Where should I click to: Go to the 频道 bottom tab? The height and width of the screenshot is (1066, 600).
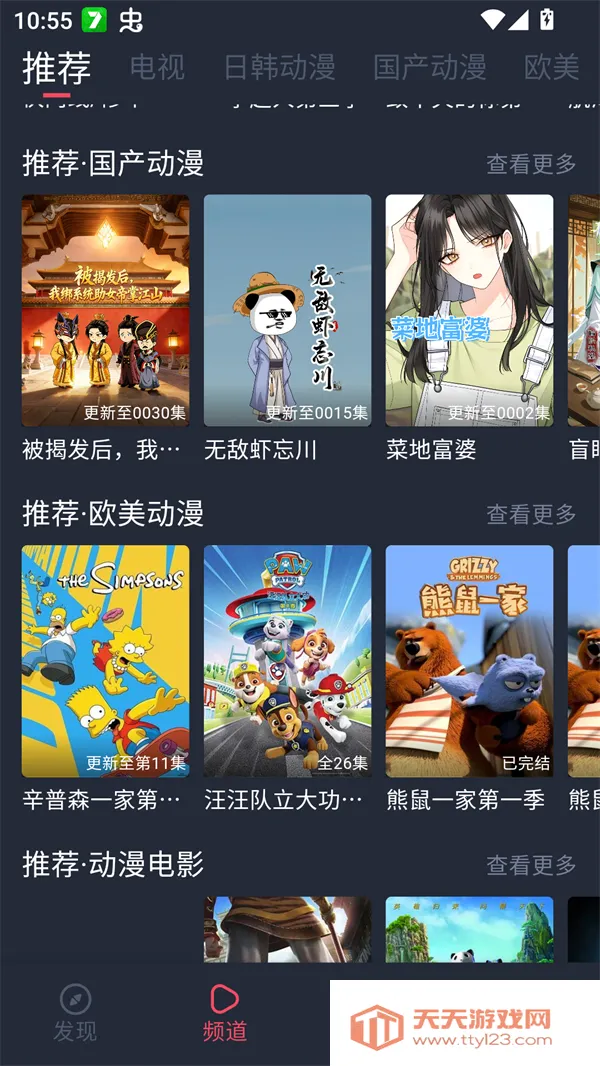pos(224,1012)
